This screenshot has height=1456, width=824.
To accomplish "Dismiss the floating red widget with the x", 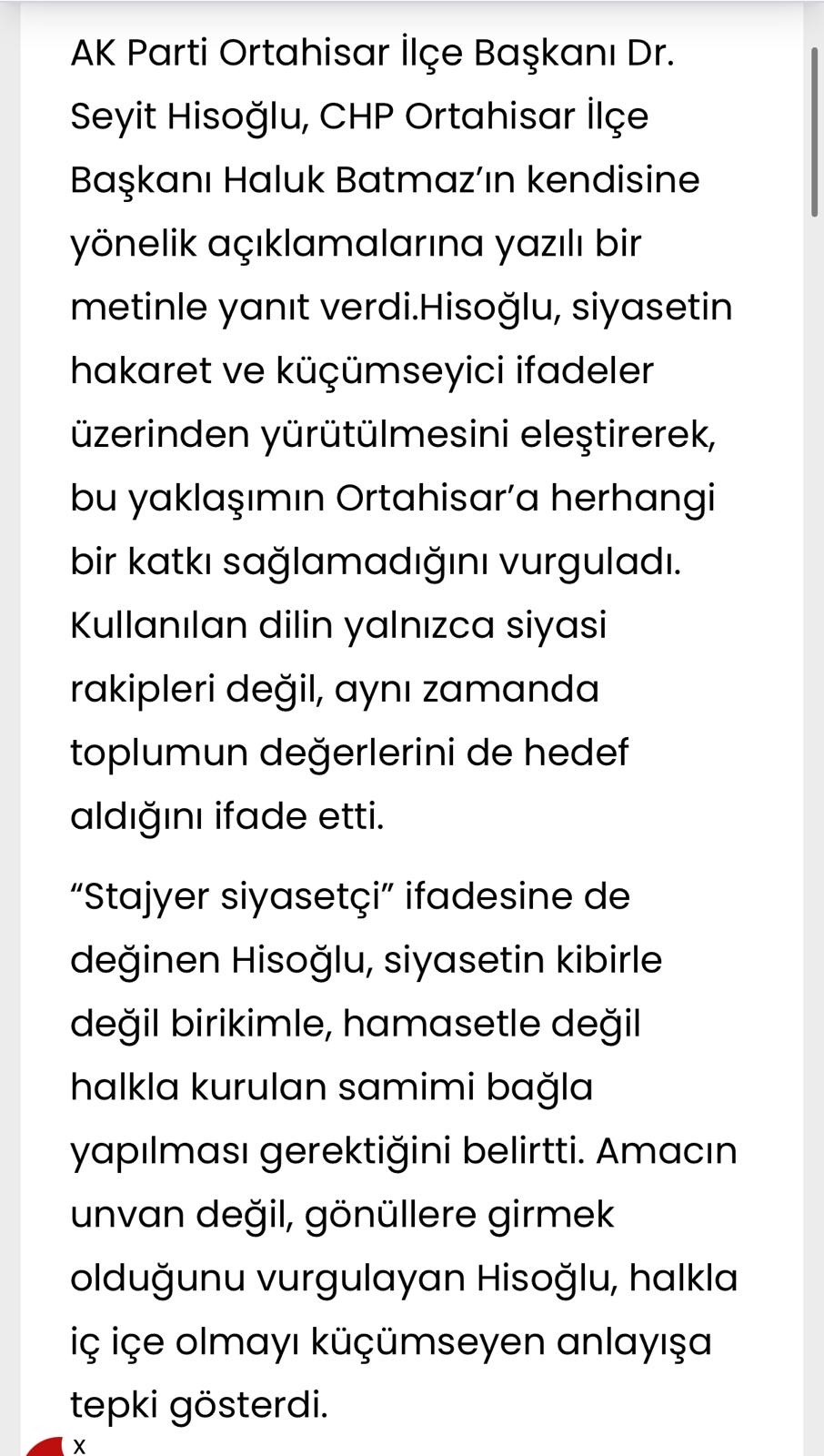I will (79, 1445).
